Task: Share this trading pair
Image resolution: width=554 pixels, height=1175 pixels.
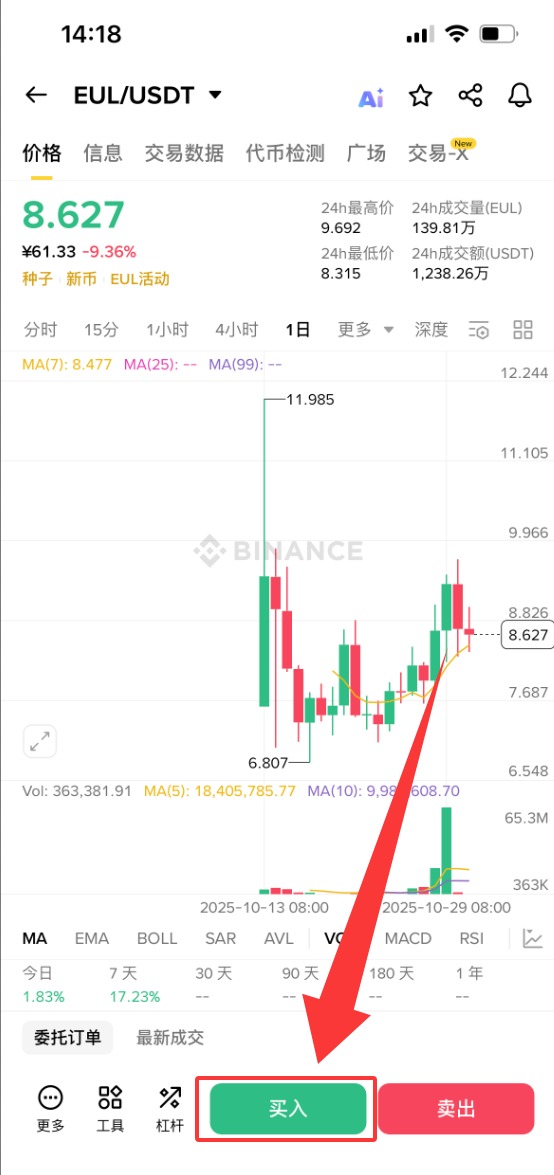Action: click(470, 96)
